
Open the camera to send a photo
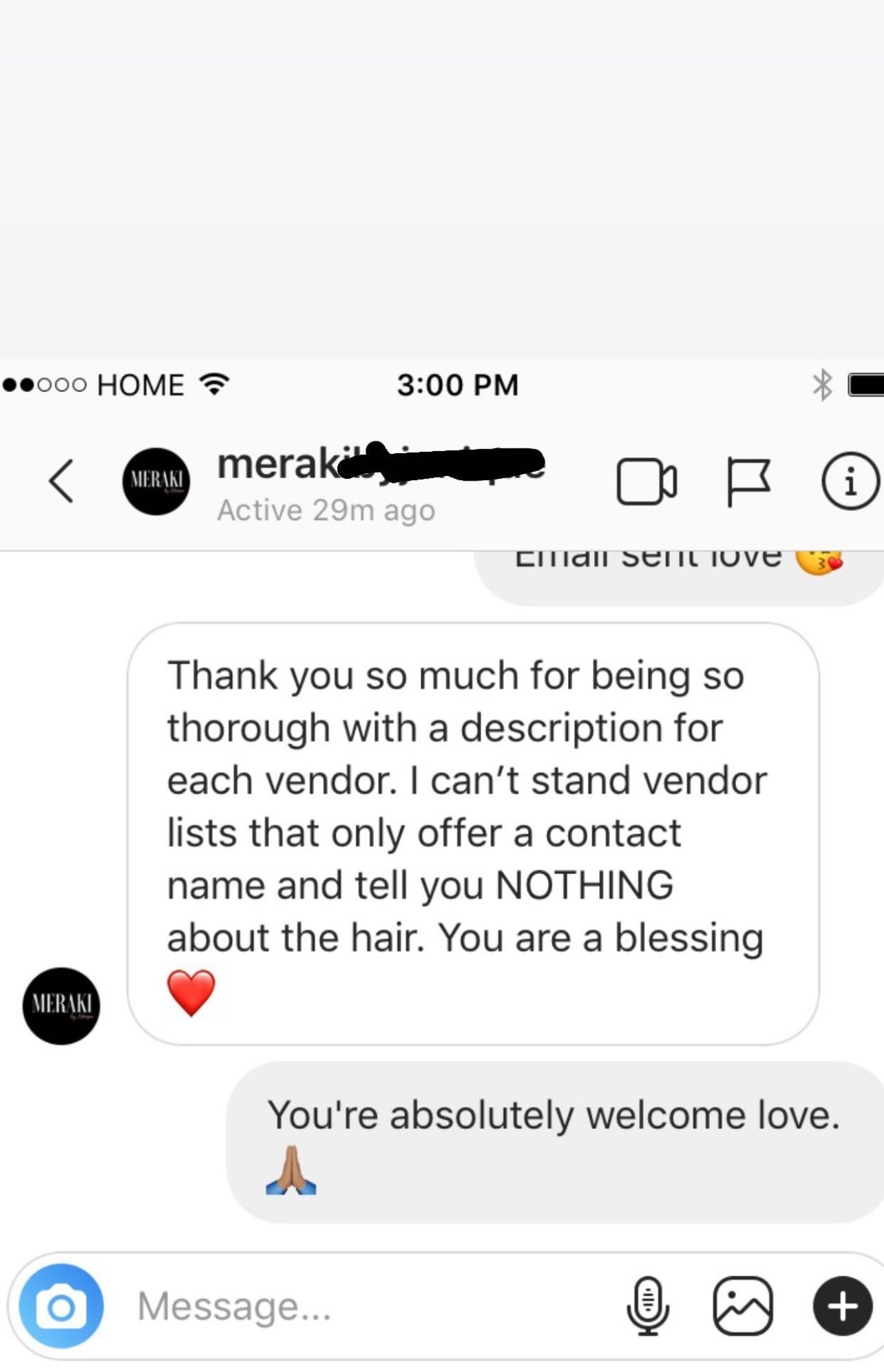pos(61,1305)
